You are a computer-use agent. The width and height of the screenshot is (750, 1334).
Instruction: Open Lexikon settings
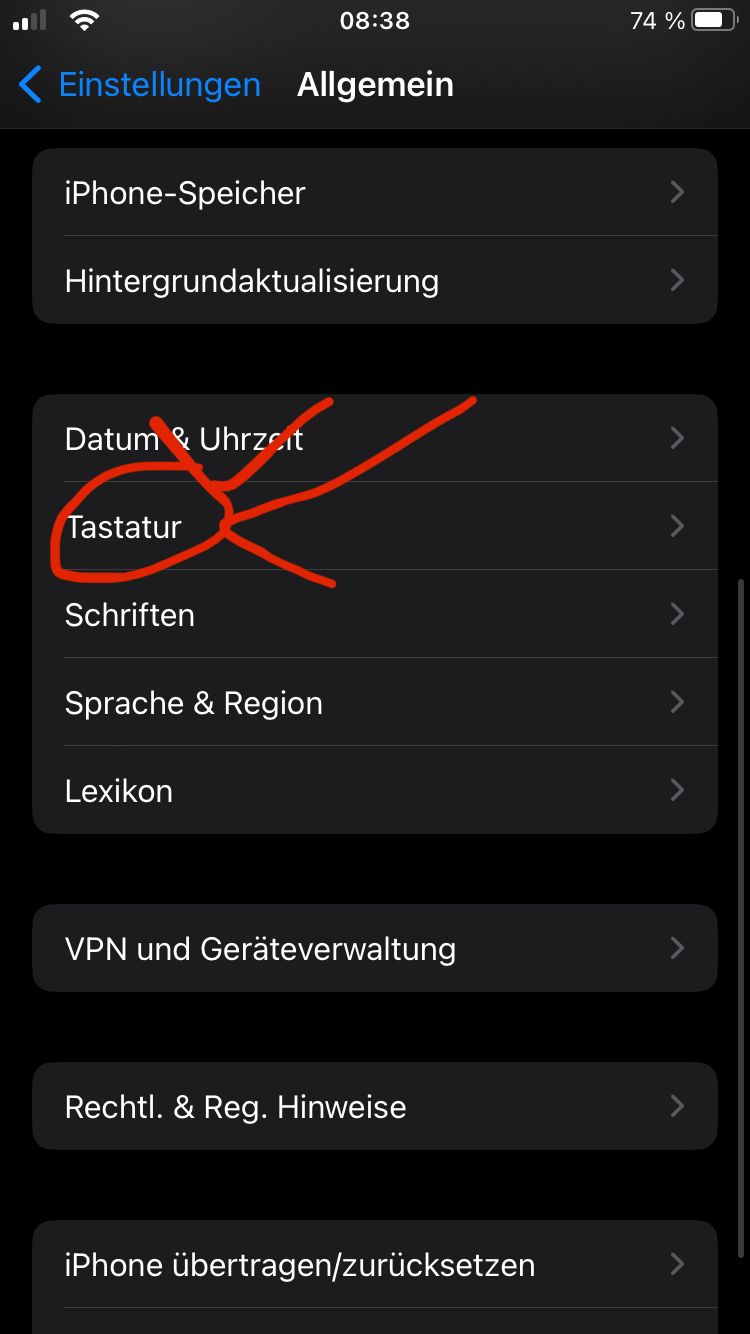point(375,790)
